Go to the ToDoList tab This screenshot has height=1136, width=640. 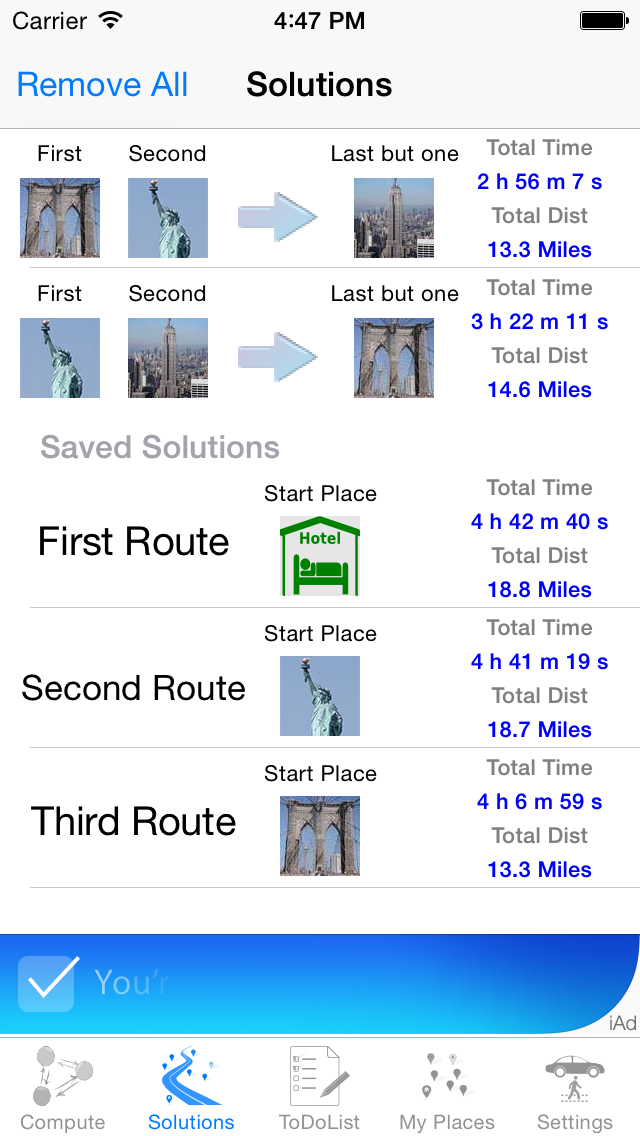(320, 1087)
